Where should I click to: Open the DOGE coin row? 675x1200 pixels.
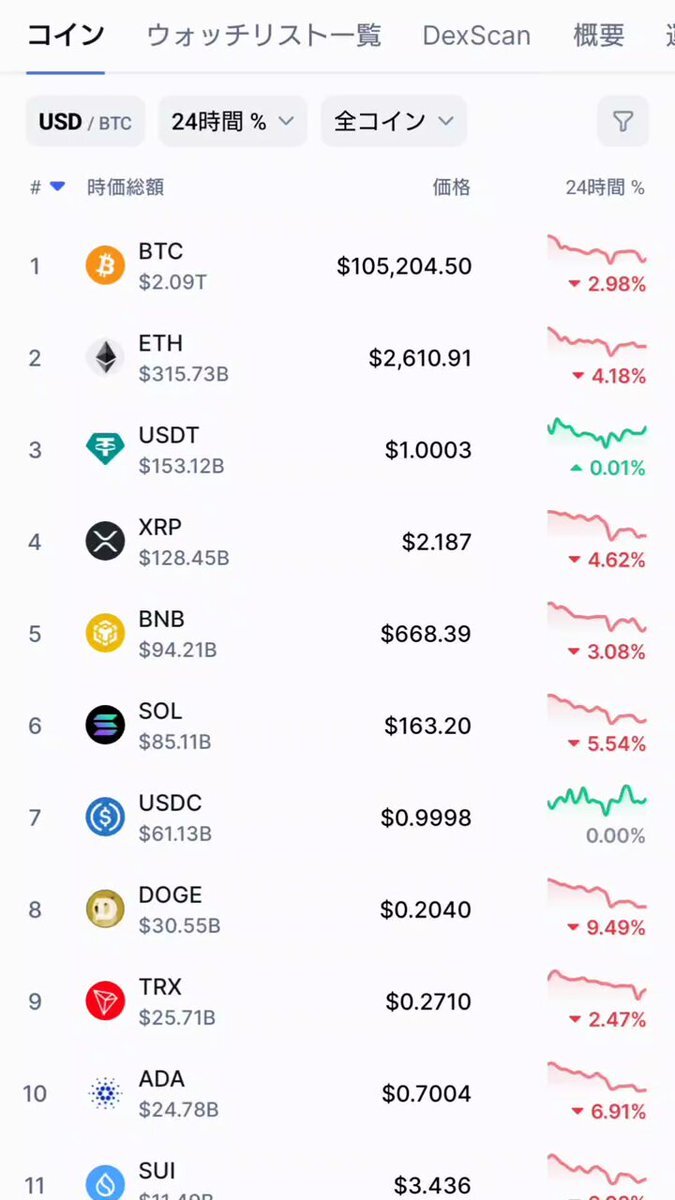pyautogui.click(x=337, y=910)
